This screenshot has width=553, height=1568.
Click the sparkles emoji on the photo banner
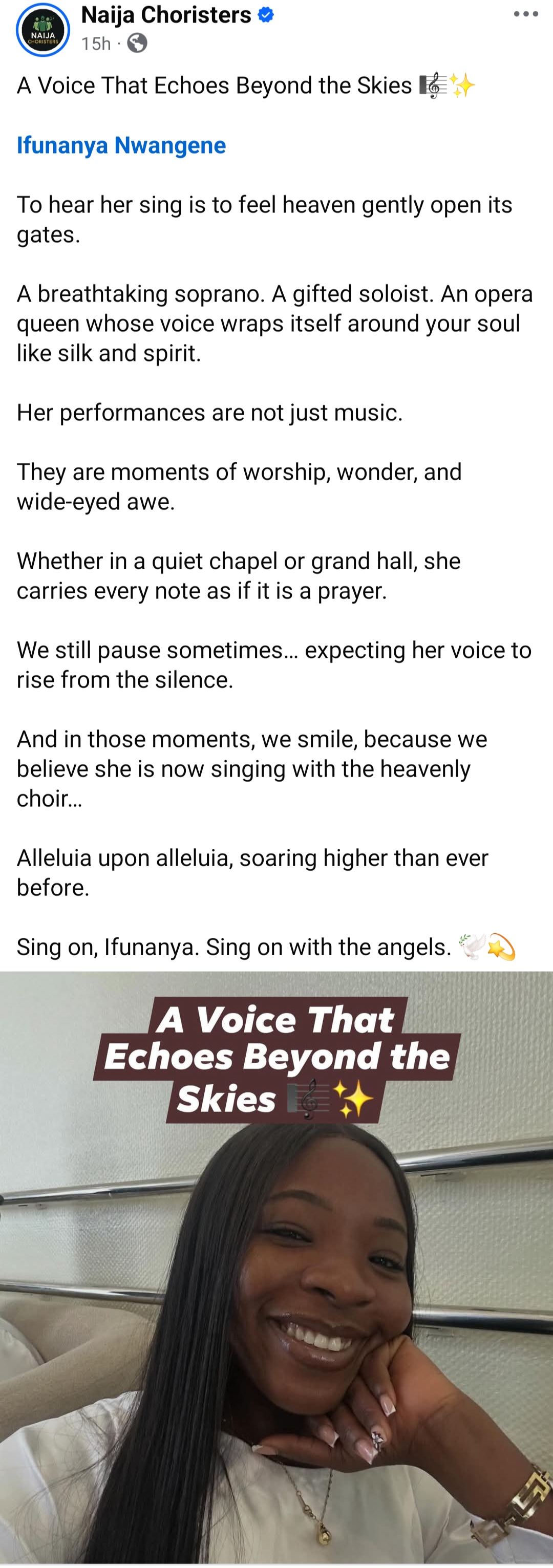353,1098
